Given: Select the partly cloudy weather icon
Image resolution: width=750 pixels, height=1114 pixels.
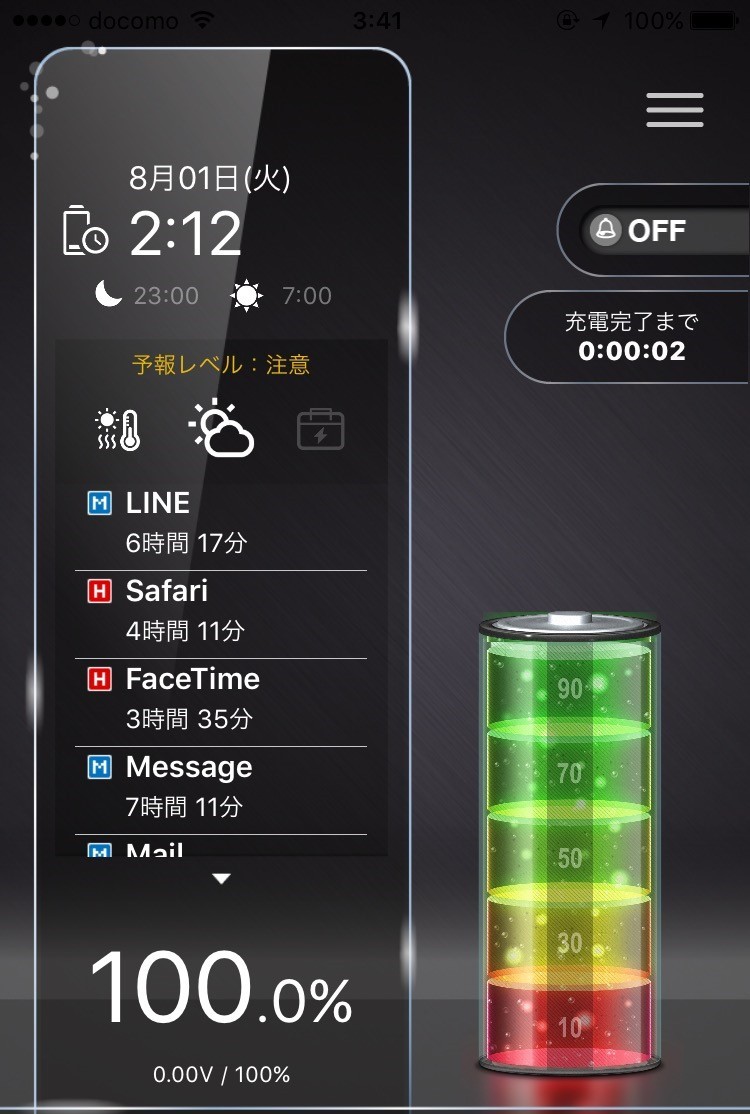Looking at the screenshot, I should coord(221,428).
